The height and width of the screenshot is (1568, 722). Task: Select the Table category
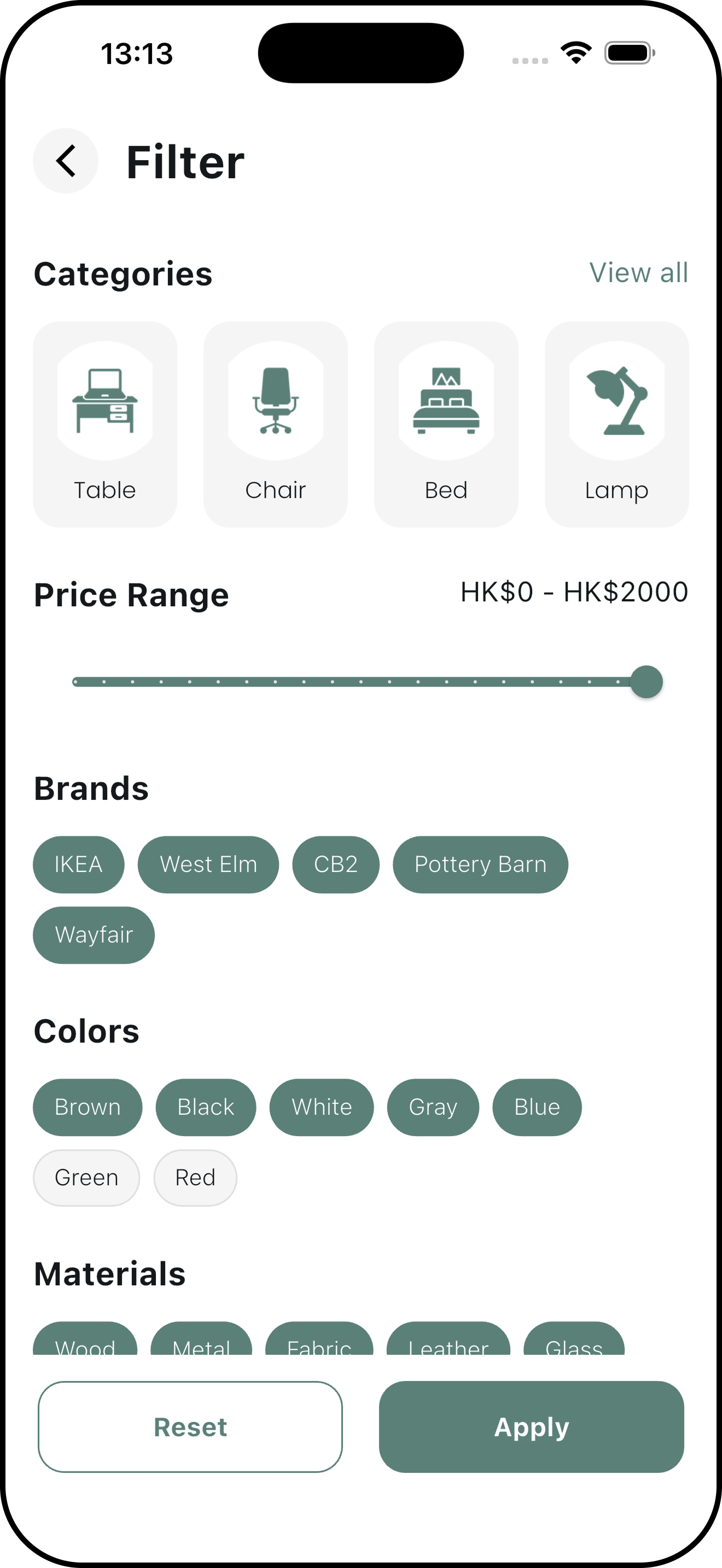click(104, 424)
